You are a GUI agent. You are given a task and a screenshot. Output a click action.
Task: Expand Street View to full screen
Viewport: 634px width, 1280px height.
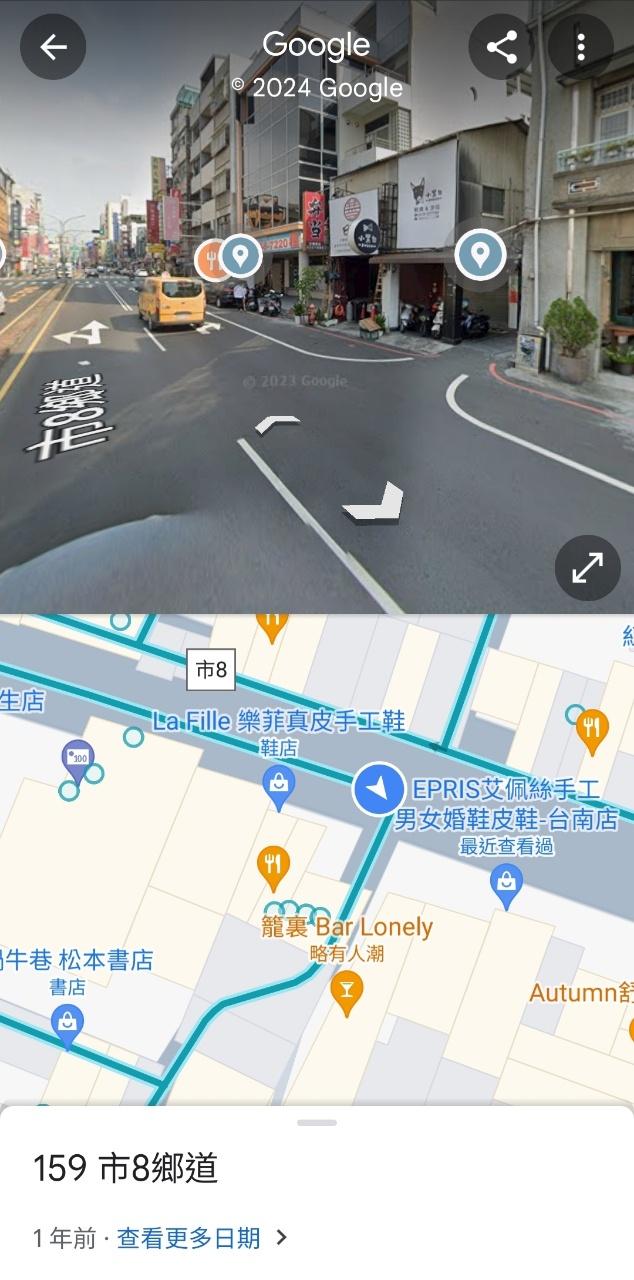(x=587, y=568)
